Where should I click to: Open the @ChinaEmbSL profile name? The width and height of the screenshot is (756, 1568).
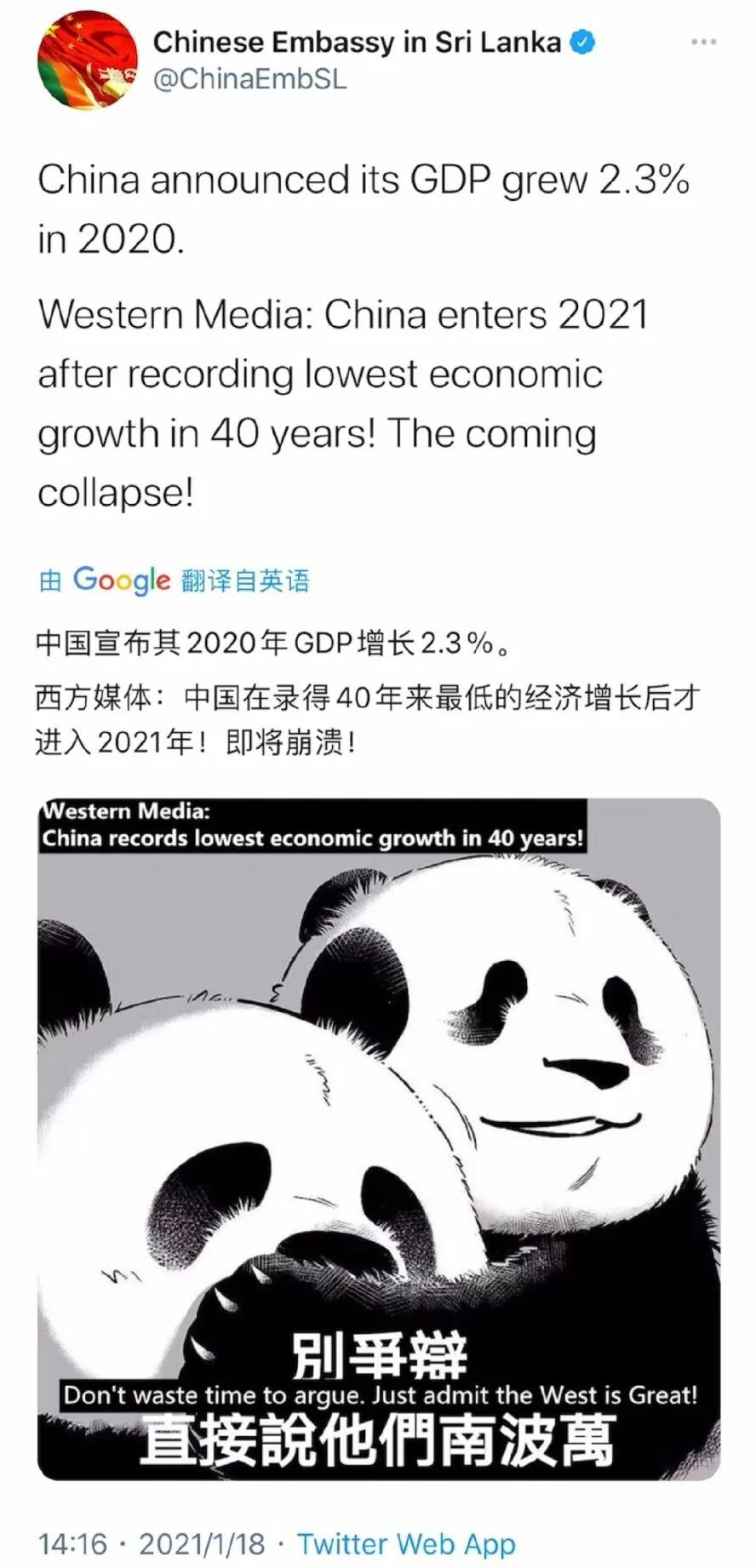(249, 79)
